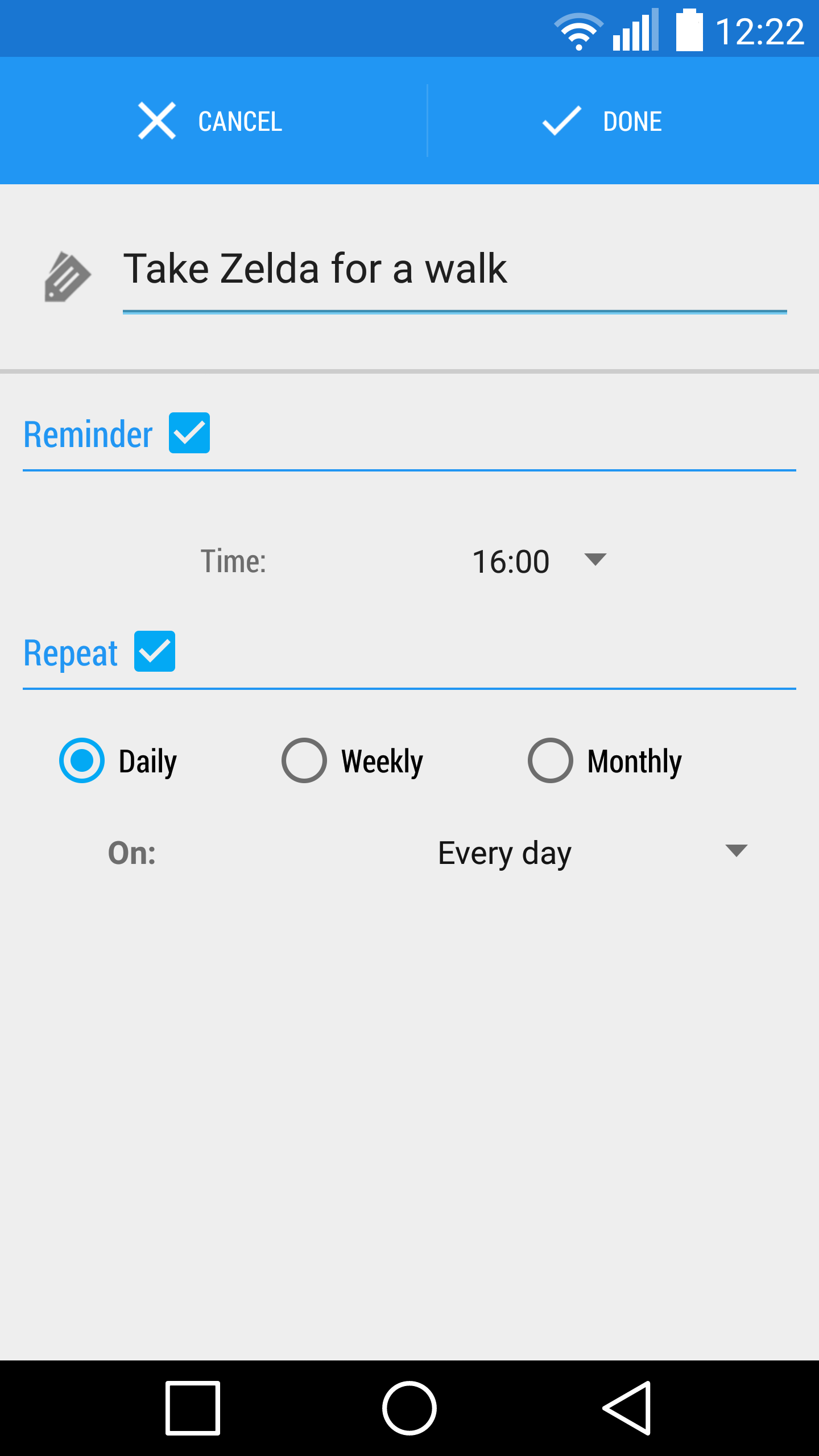Image resolution: width=819 pixels, height=1456 pixels.
Task: Choose the Monthly repeat option
Action: [605, 760]
